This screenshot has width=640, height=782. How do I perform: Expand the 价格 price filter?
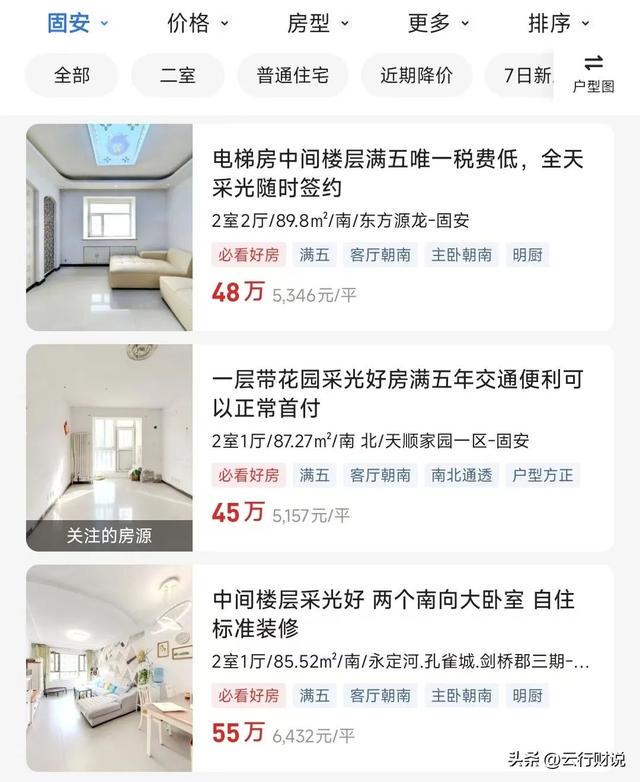pos(197,22)
